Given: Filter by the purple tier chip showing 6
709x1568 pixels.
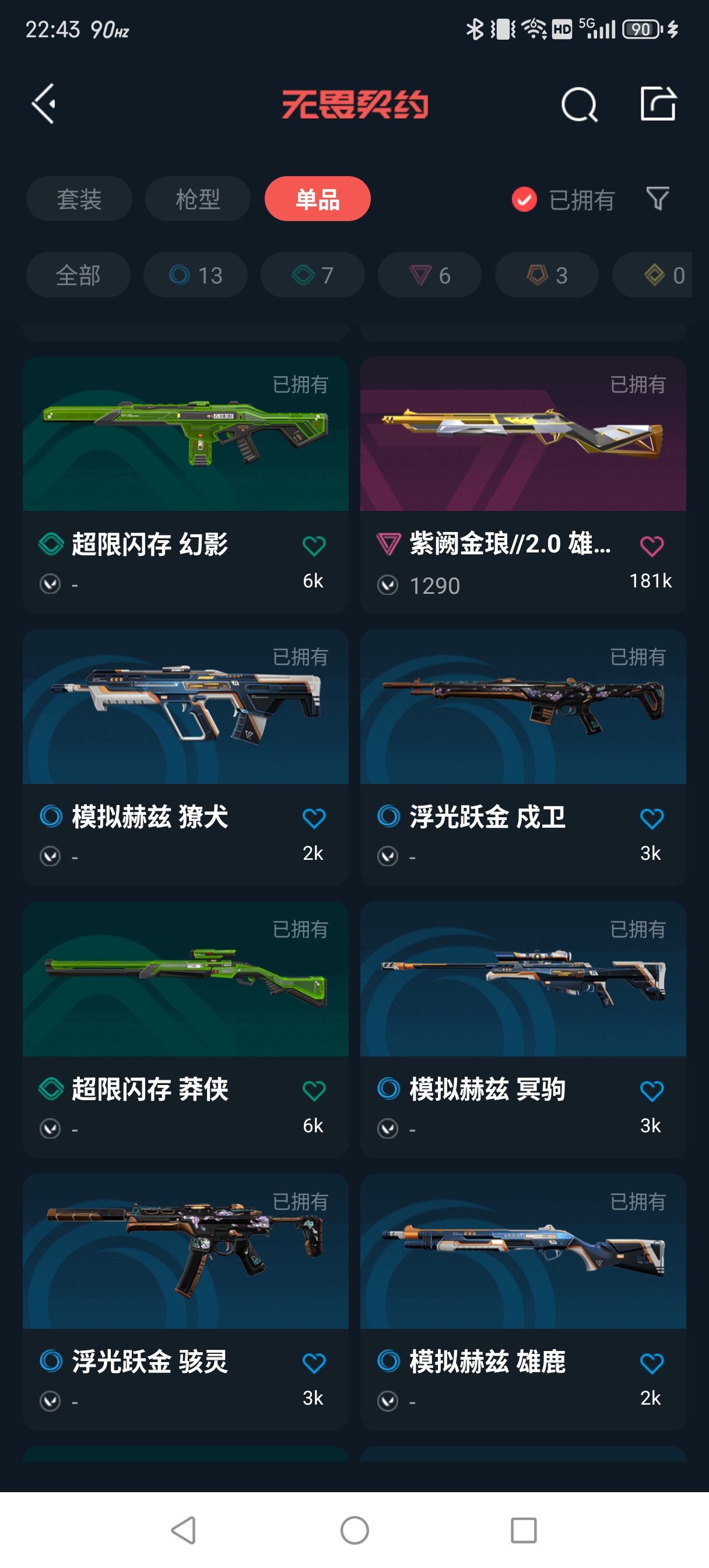Looking at the screenshot, I should pyautogui.click(x=430, y=275).
